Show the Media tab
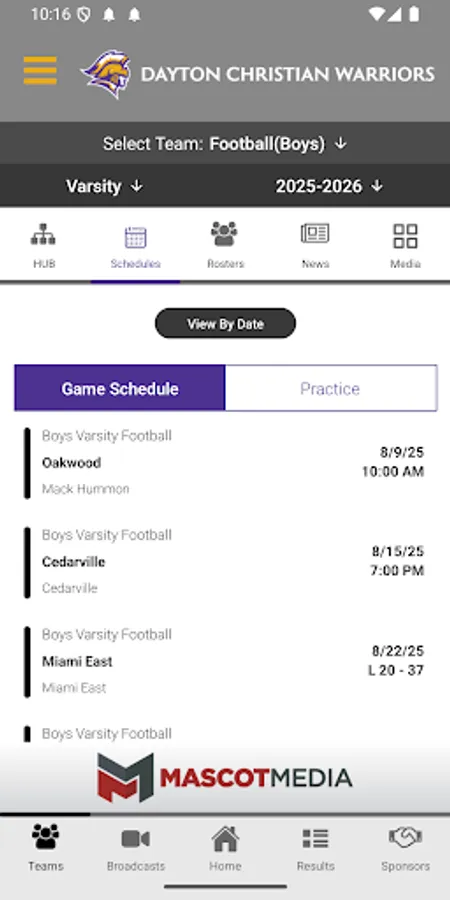Image resolution: width=450 pixels, height=900 pixels. click(x=405, y=246)
